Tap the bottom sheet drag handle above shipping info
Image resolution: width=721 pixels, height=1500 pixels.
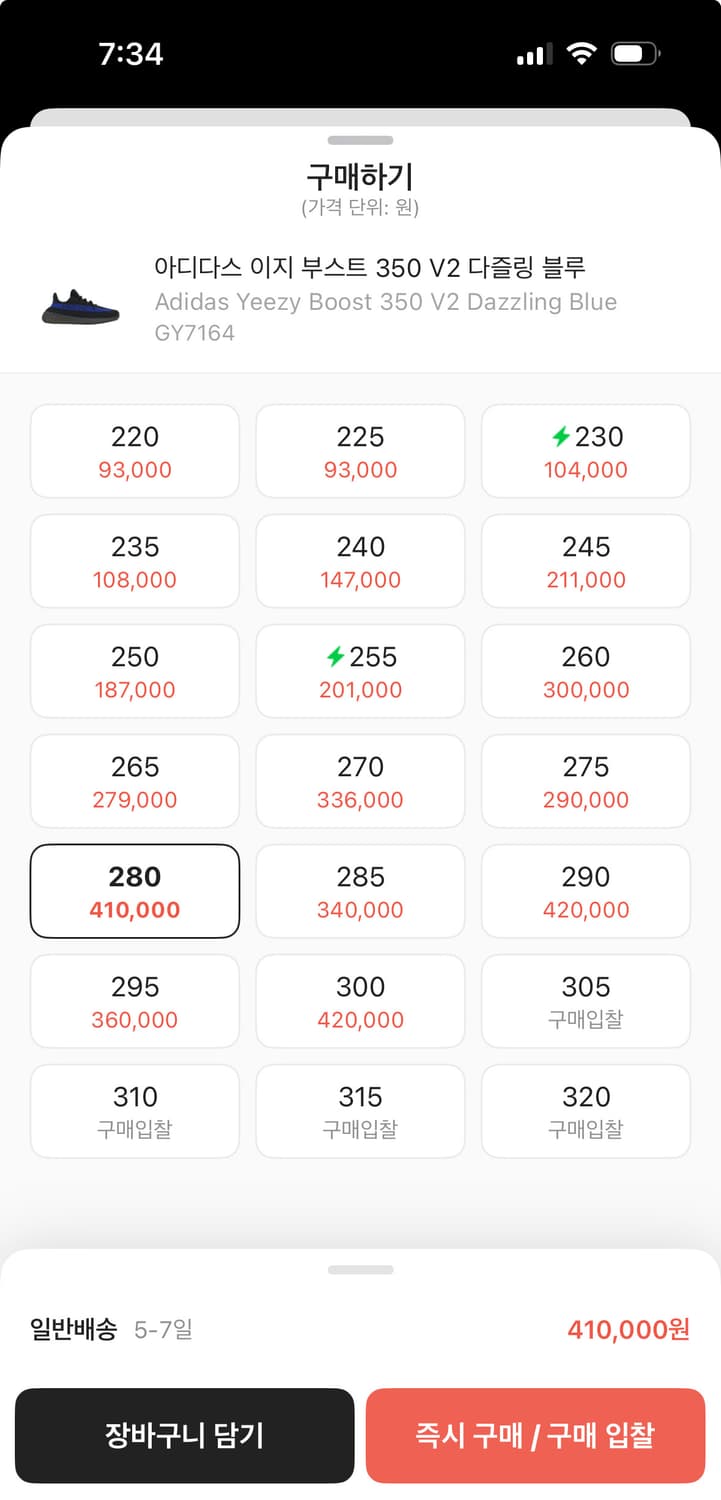click(360, 1268)
